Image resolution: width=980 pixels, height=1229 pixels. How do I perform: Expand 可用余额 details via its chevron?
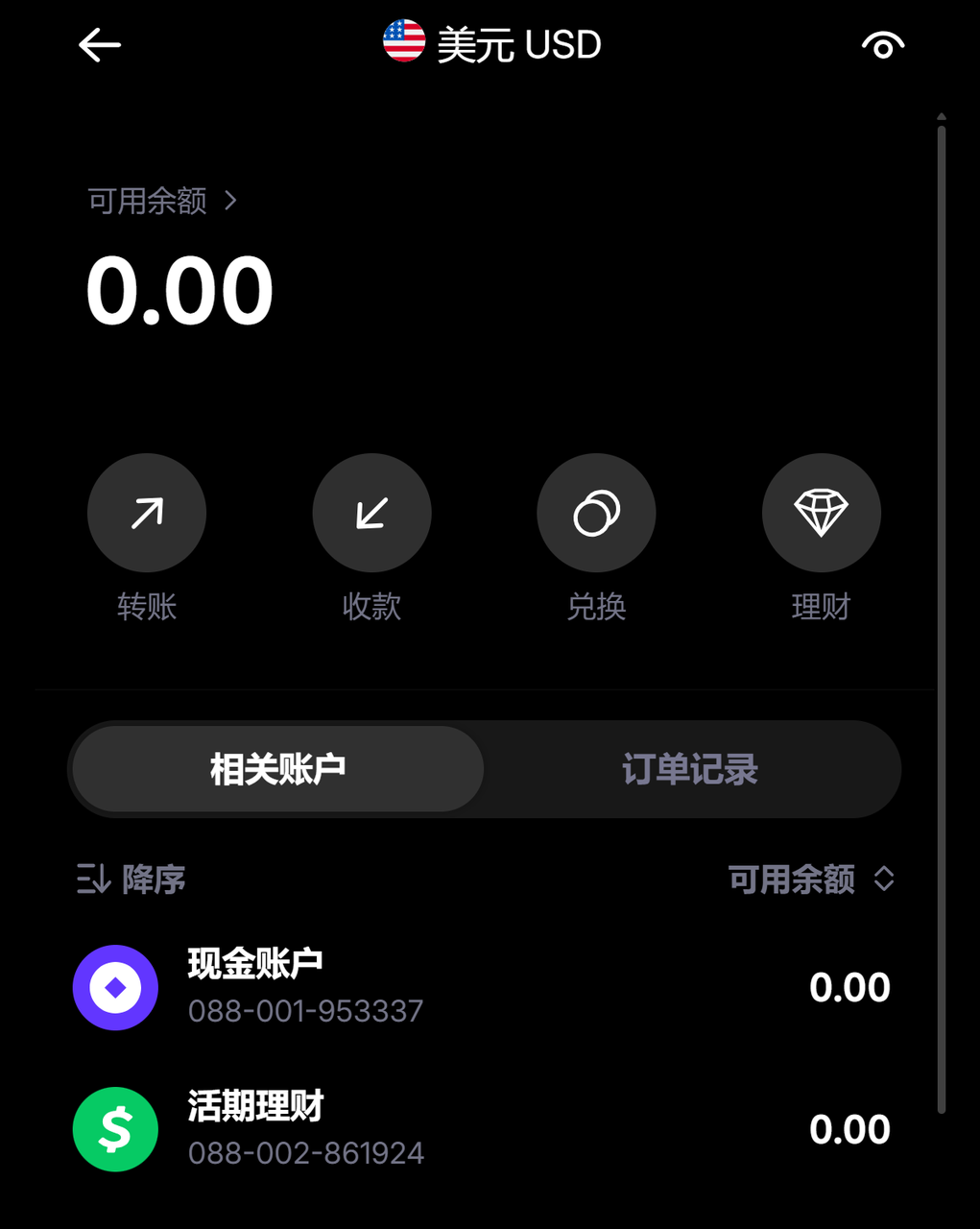tap(230, 202)
